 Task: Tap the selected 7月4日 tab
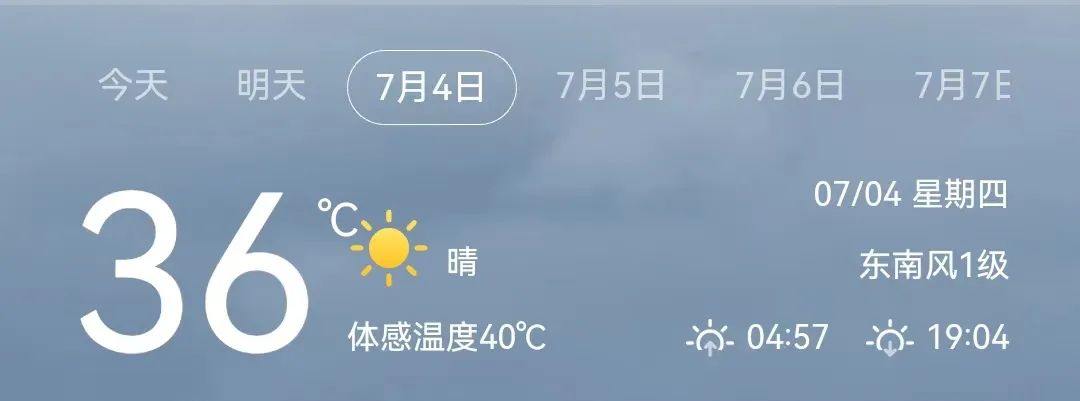(431, 88)
